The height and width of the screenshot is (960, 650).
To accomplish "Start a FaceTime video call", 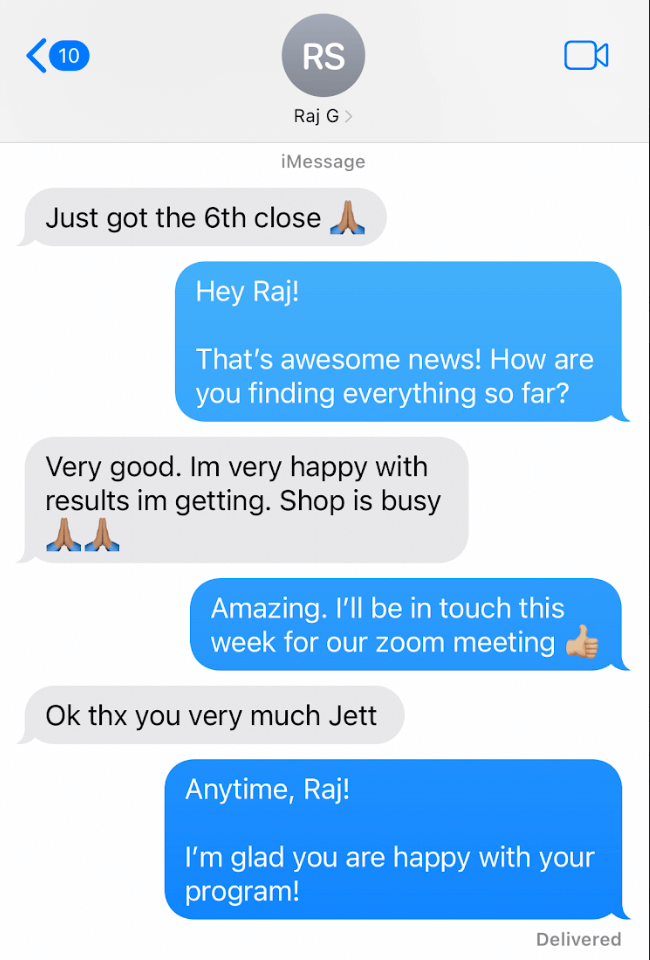I will coord(586,55).
